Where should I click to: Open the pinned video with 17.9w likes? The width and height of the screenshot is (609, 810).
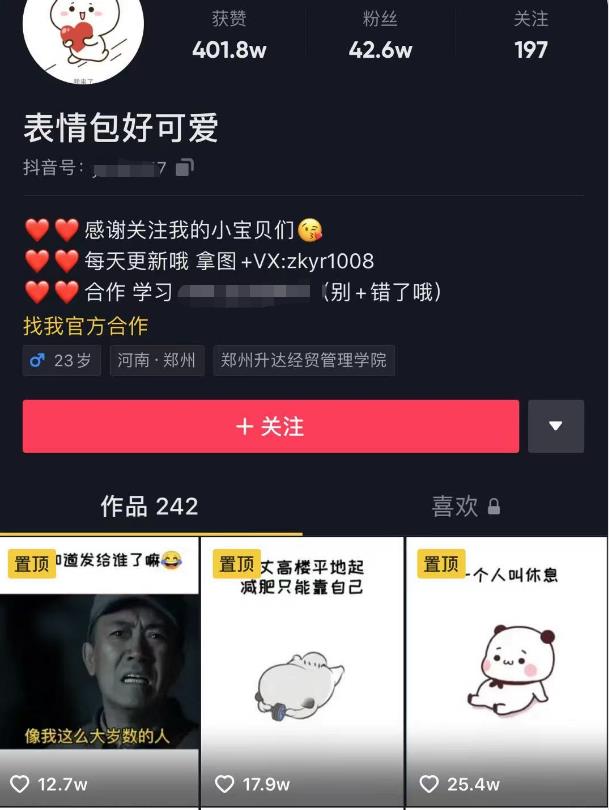(302, 670)
